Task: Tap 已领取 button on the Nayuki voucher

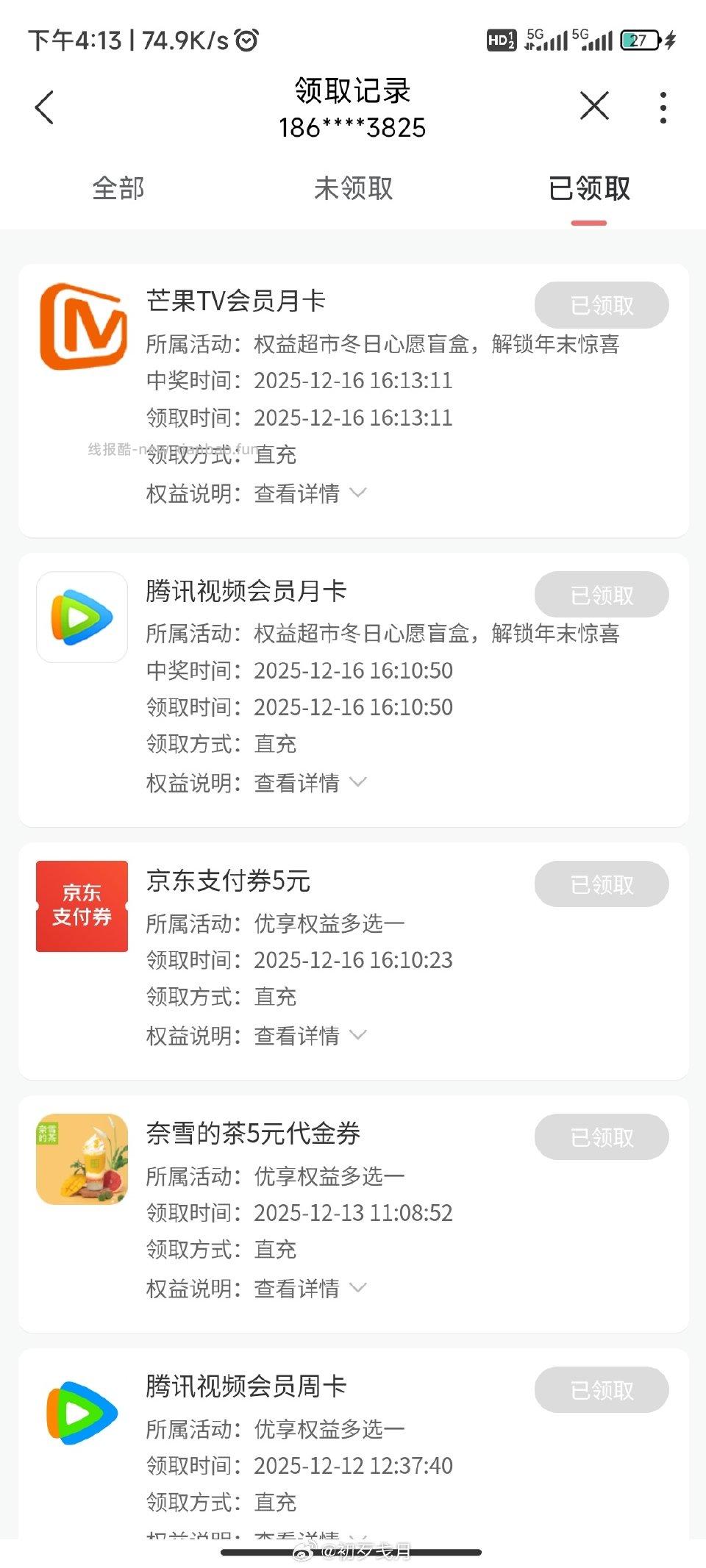Action: click(x=602, y=1136)
